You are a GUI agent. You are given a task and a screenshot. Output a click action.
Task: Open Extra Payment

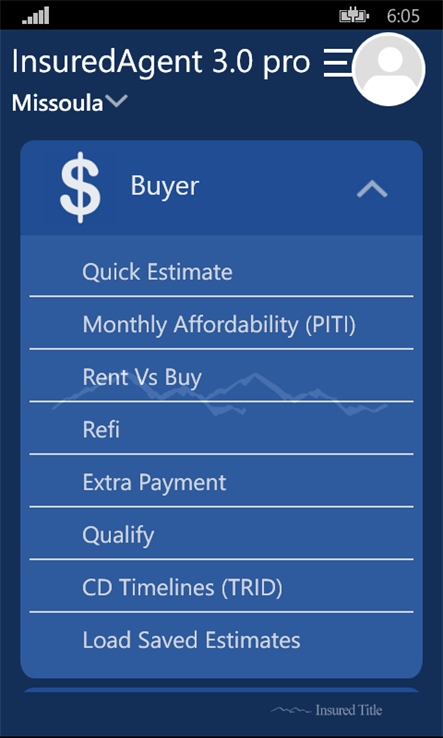point(221,481)
